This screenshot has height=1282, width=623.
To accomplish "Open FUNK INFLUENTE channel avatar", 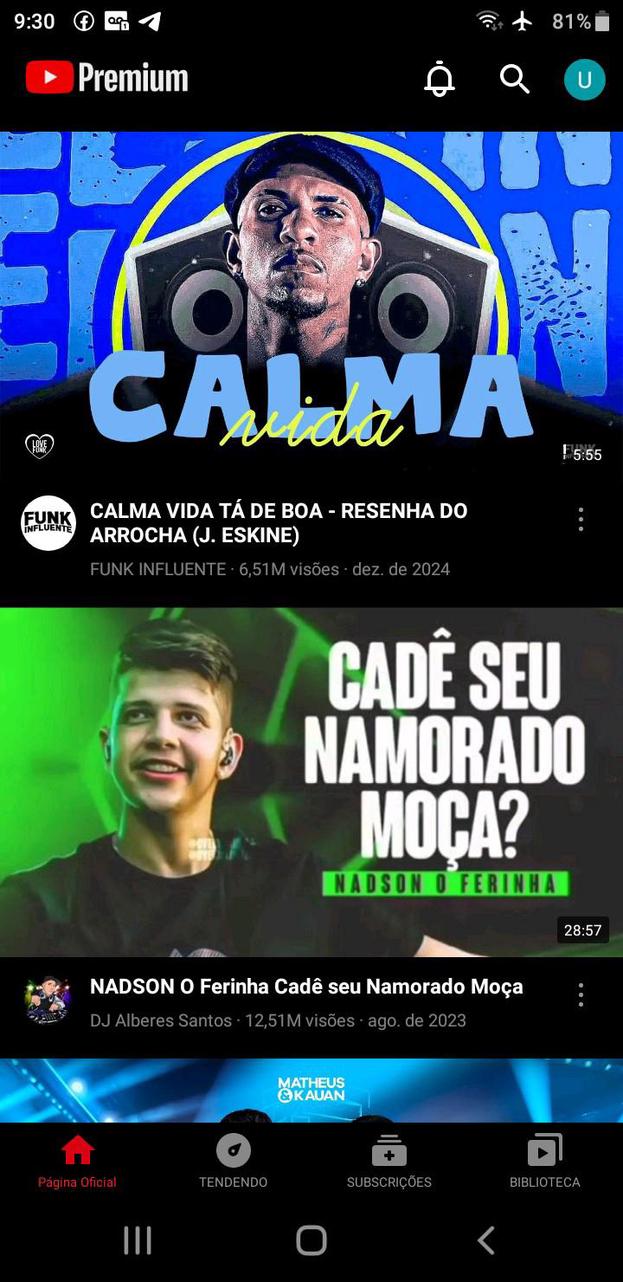I will coord(48,523).
